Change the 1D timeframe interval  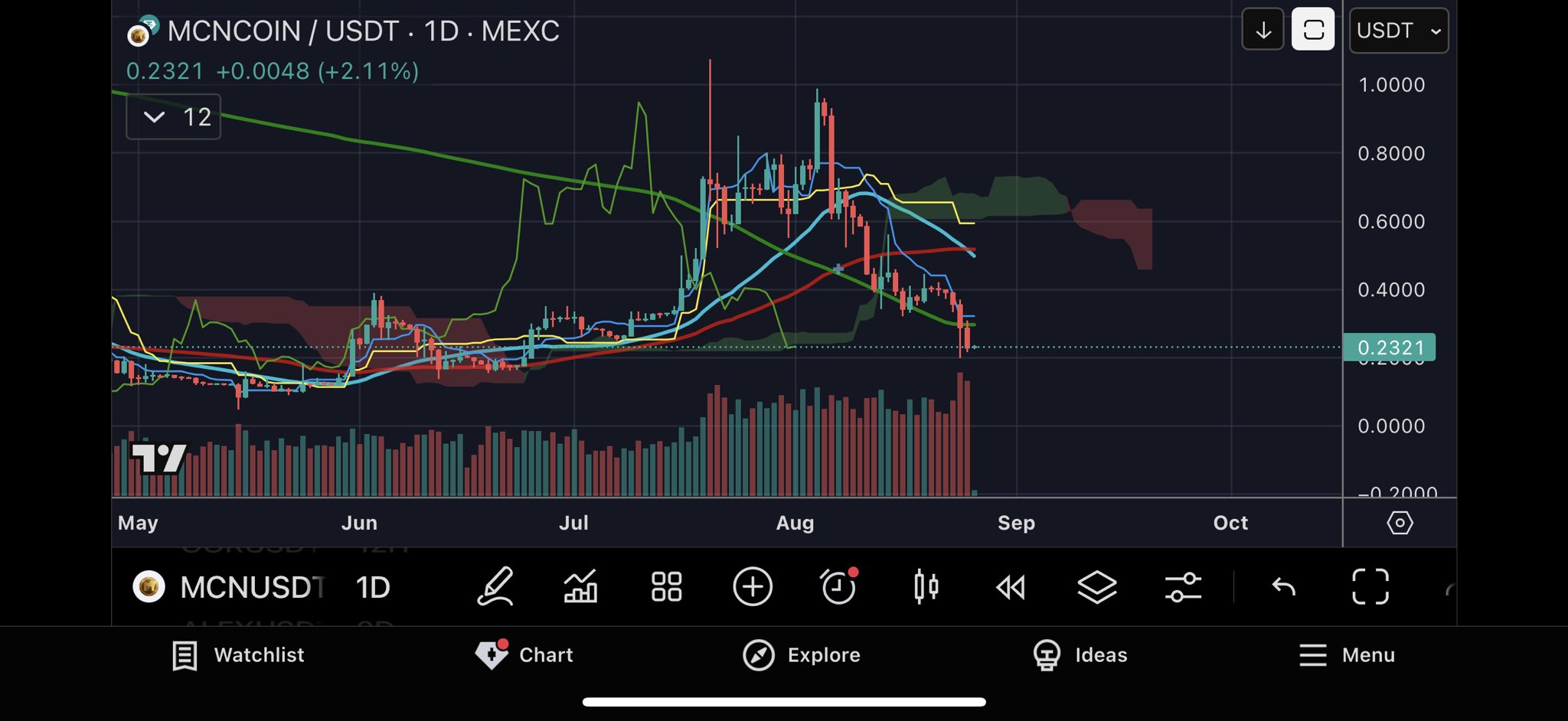373,587
